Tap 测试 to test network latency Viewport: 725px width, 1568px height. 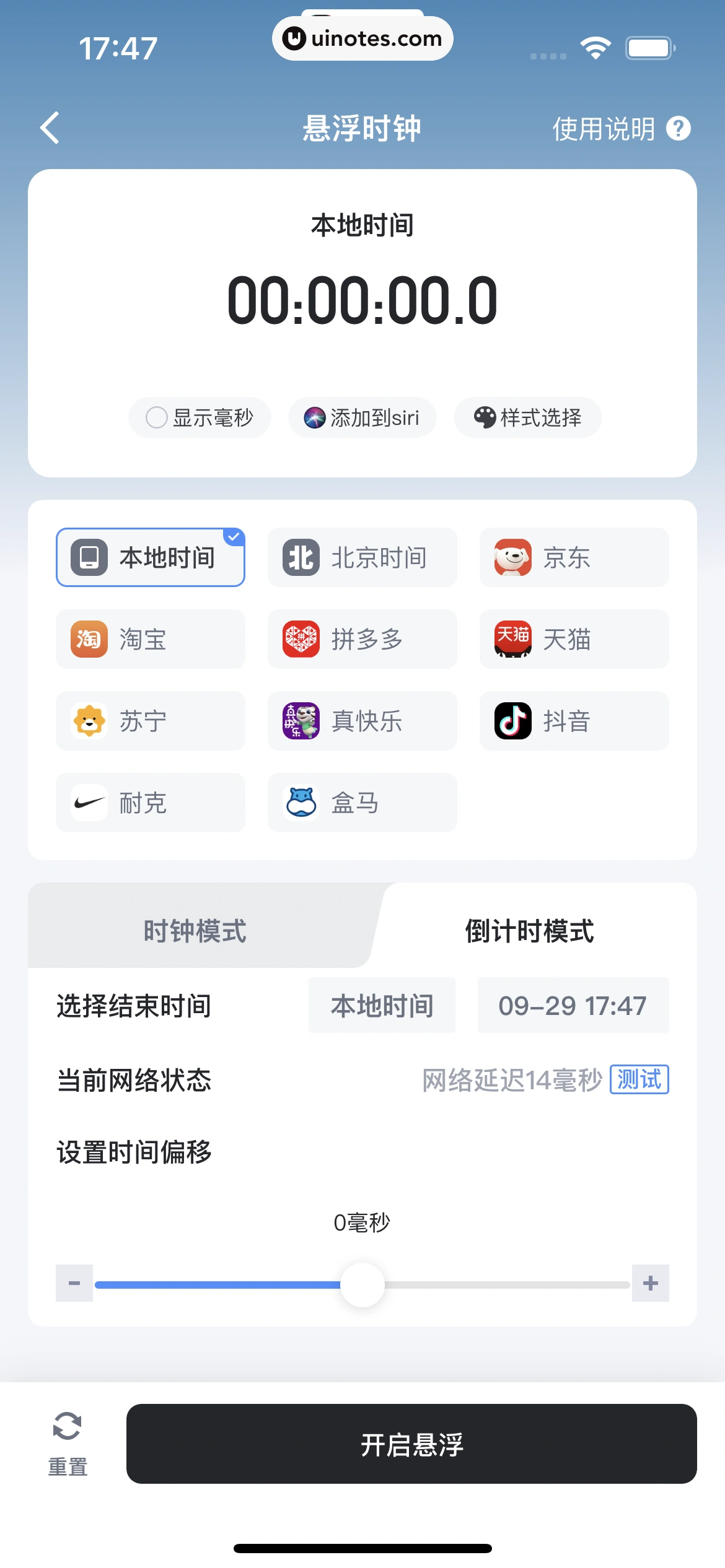click(639, 1079)
